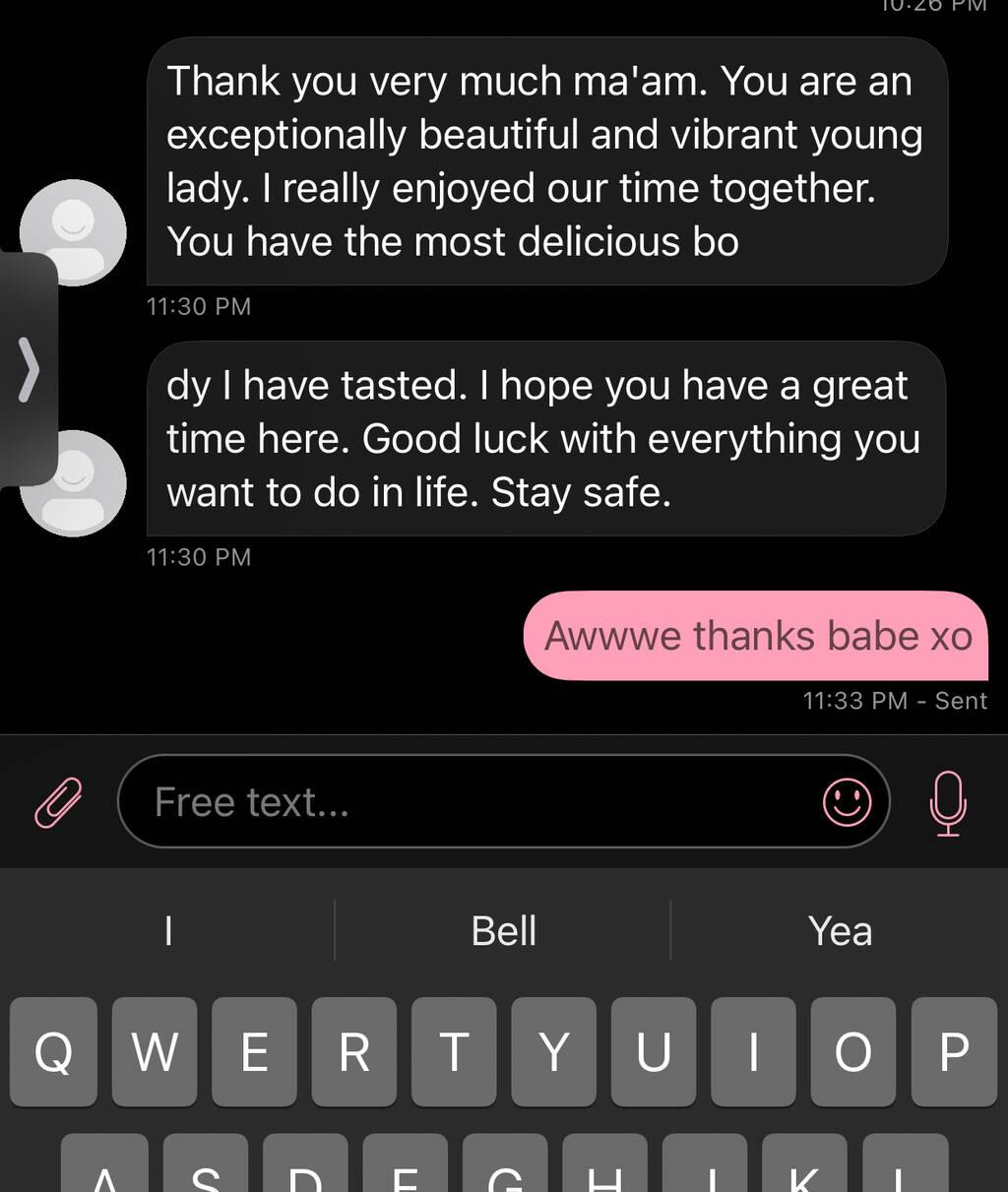The height and width of the screenshot is (1192, 1008).
Task: Start voice recording with microphone icon
Action: point(948,802)
